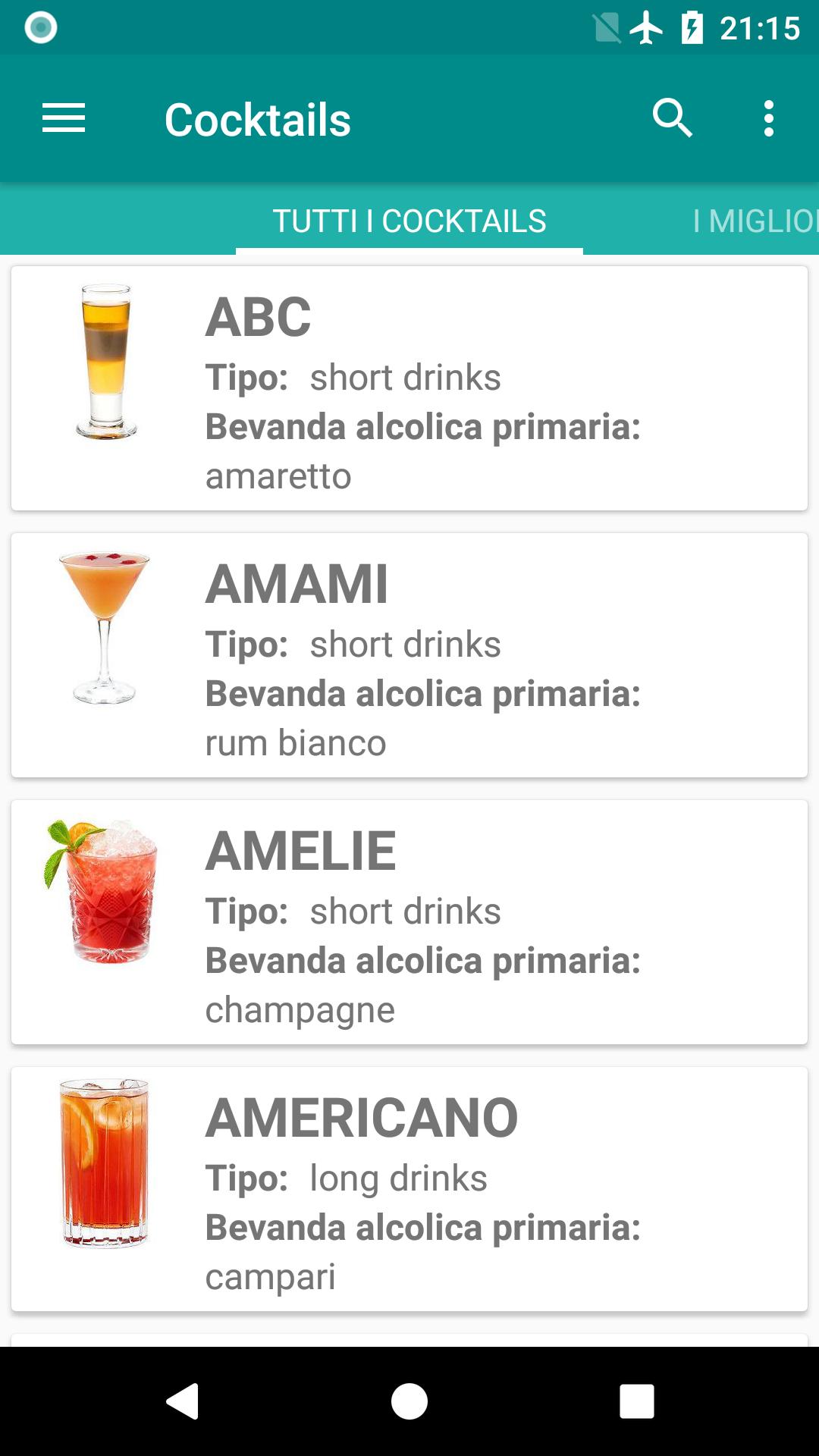
Task: Tap the system home button
Action: [x=409, y=1401]
